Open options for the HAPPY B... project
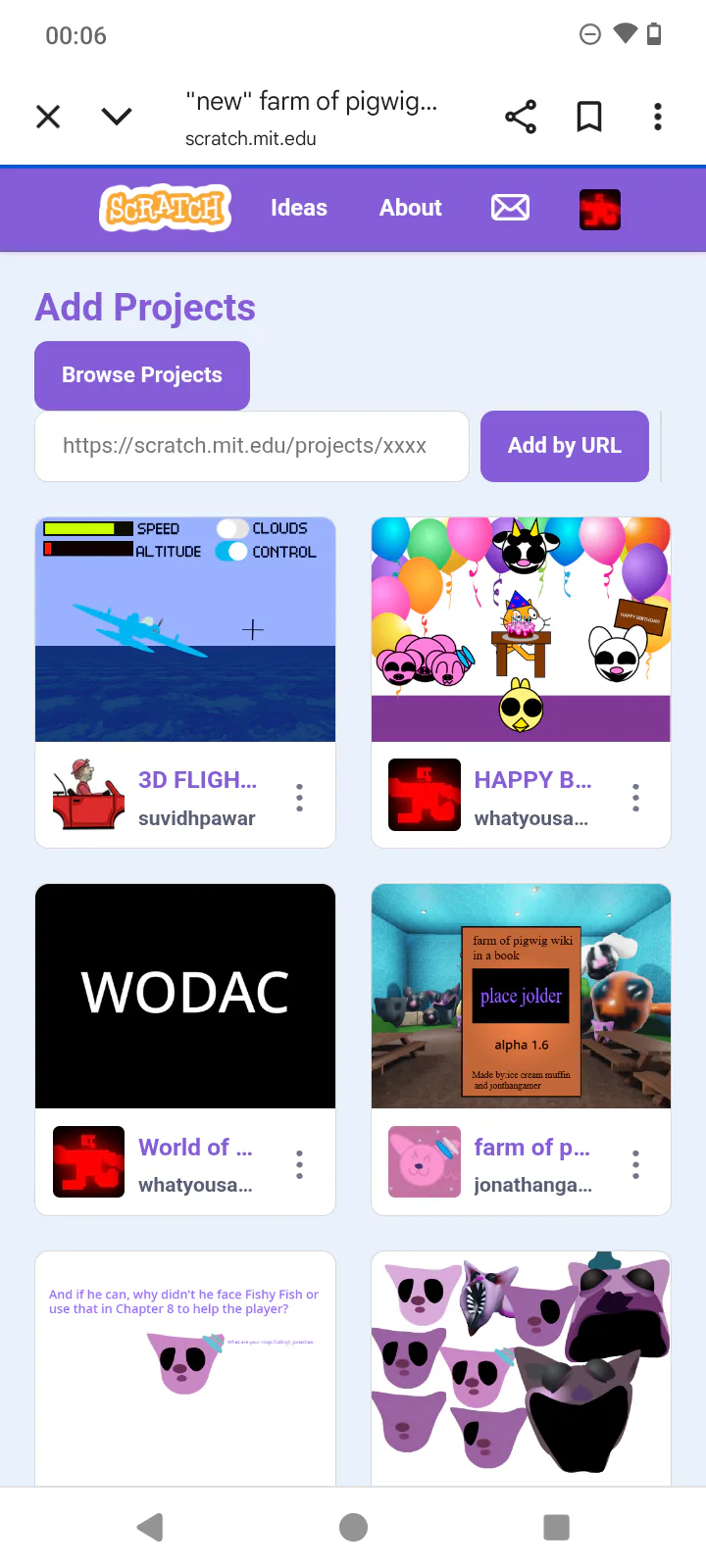Viewport: 706px width, 1568px height. pos(636,798)
